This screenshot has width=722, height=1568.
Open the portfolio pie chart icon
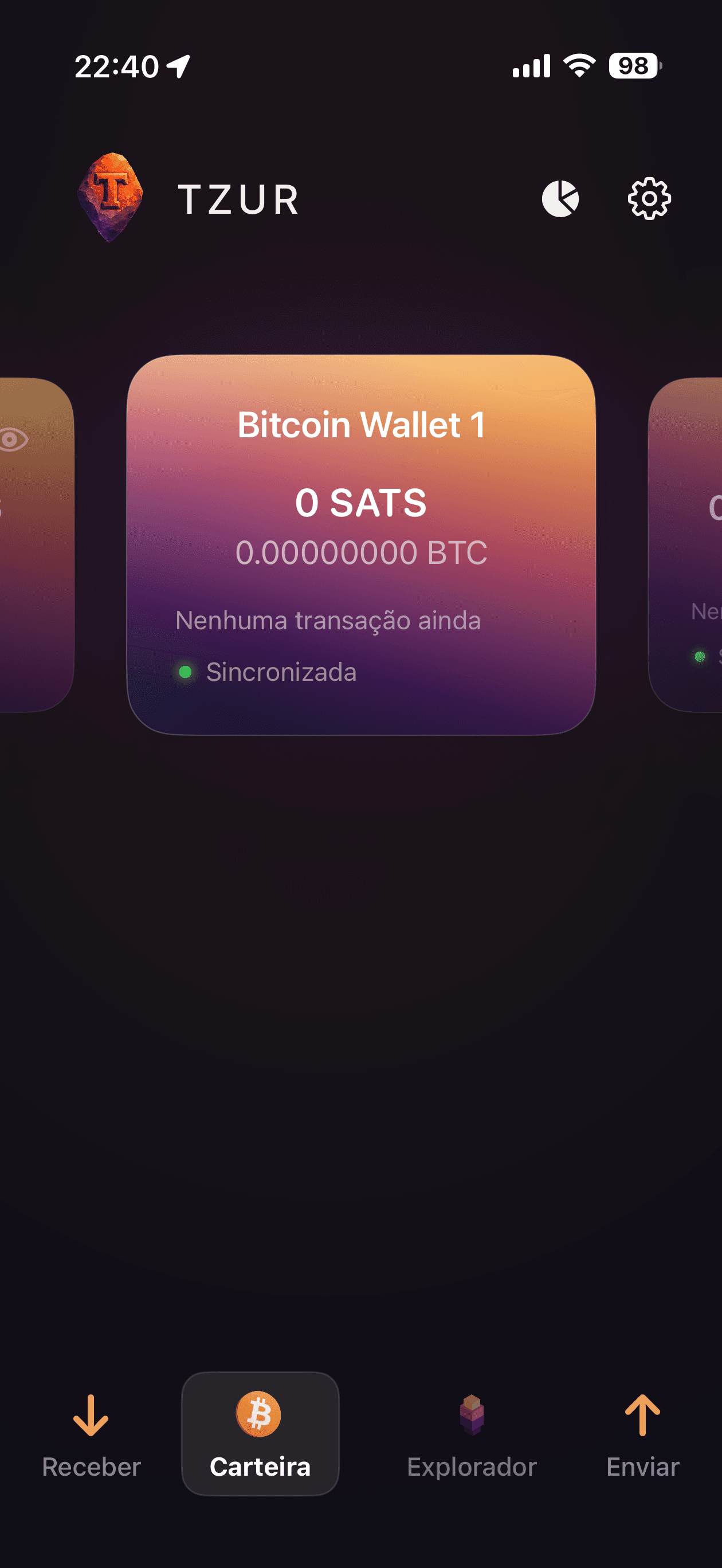click(x=560, y=198)
